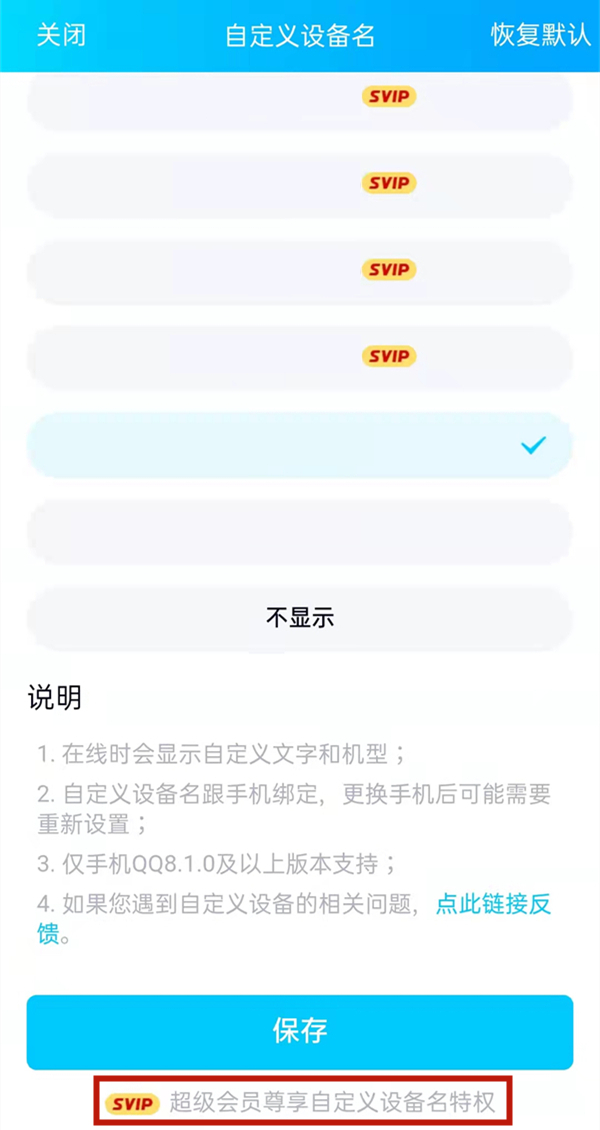The width and height of the screenshot is (600, 1130).
Task: Save the settings with 保存
Action: coord(300,1031)
